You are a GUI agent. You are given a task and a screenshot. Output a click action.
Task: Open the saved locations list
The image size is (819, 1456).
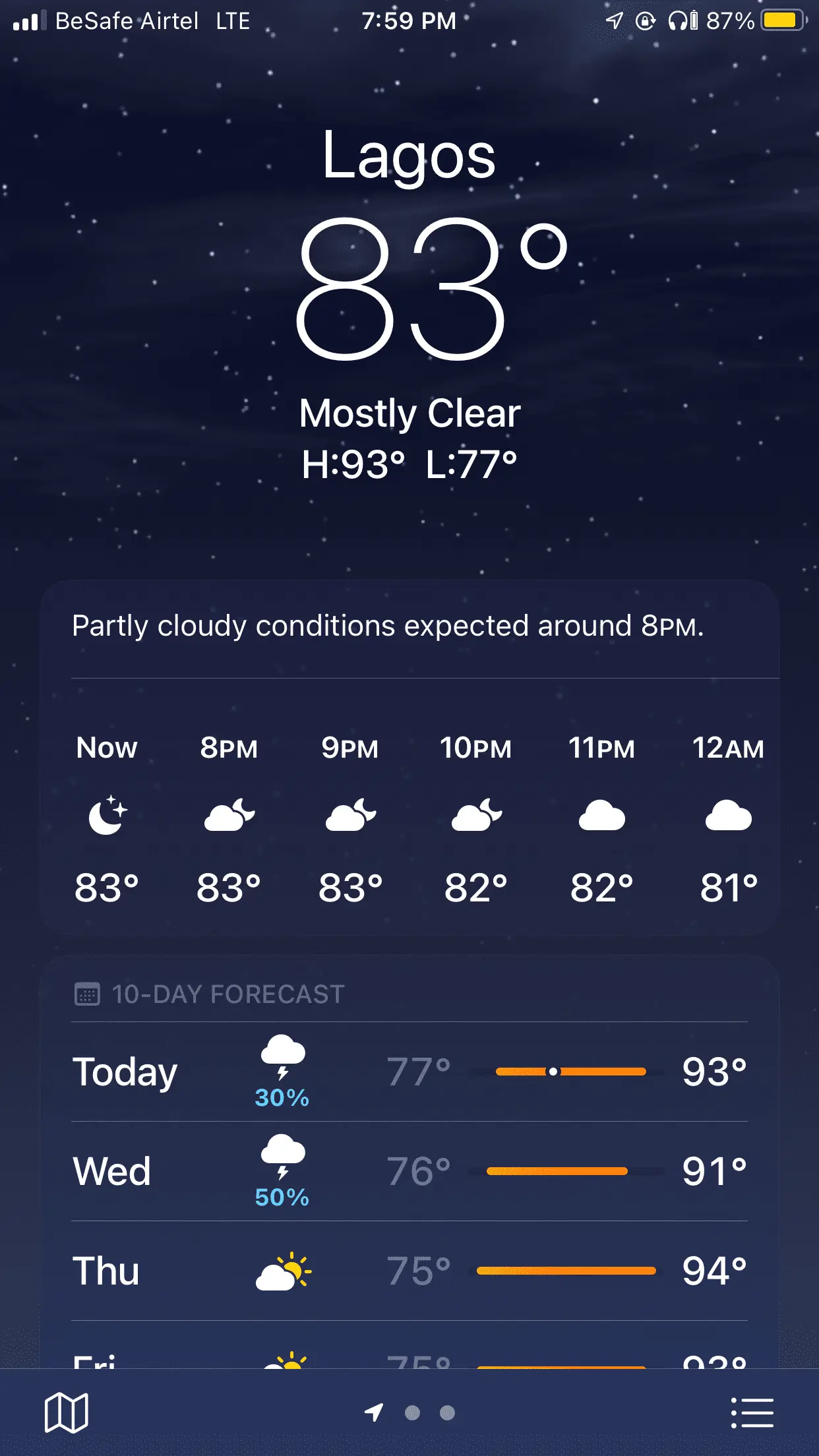pos(752,1412)
